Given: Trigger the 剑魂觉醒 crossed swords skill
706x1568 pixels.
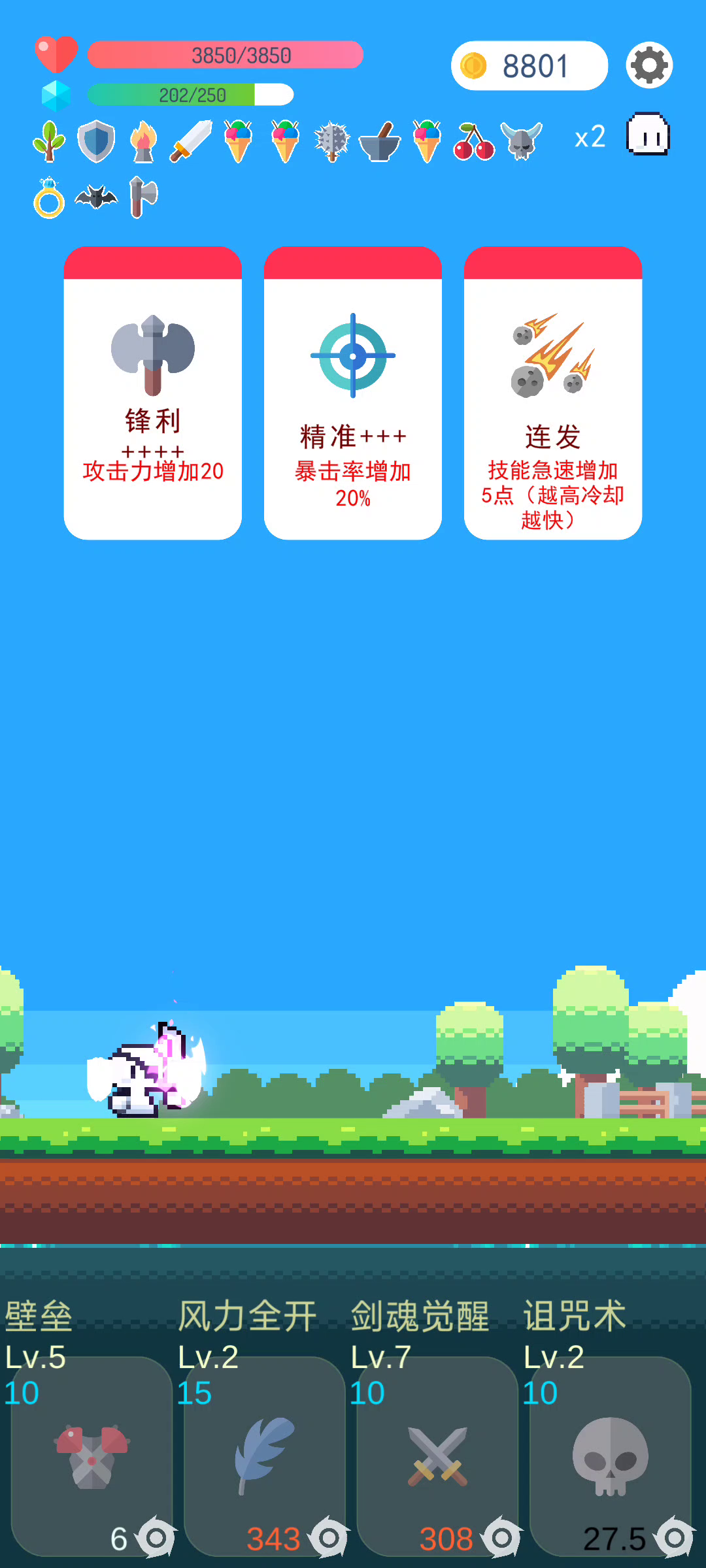Looking at the screenshot, I should click(437, 1457).
